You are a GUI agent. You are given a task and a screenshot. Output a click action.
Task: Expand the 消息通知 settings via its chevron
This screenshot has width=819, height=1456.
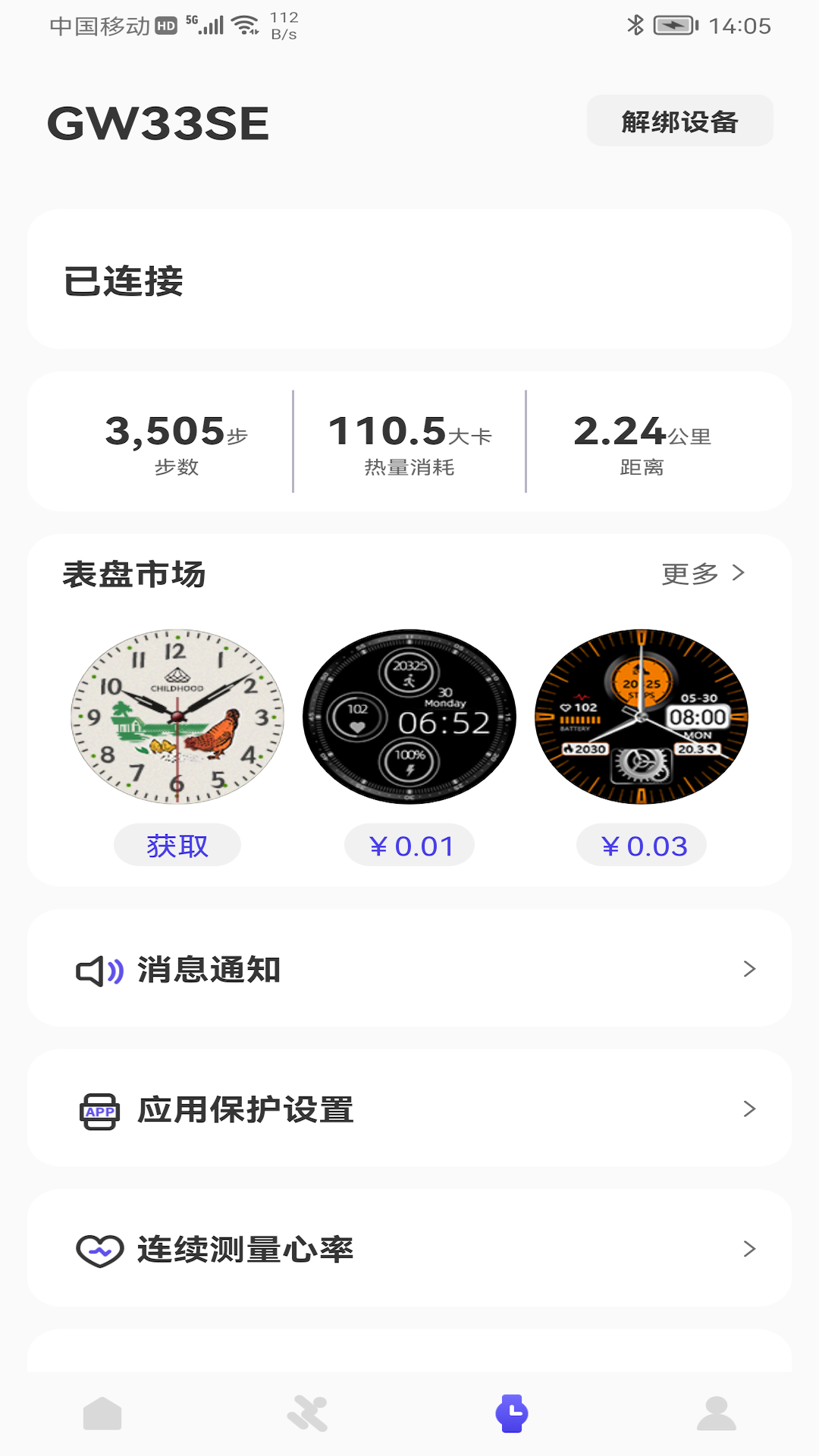coord(749,968)
